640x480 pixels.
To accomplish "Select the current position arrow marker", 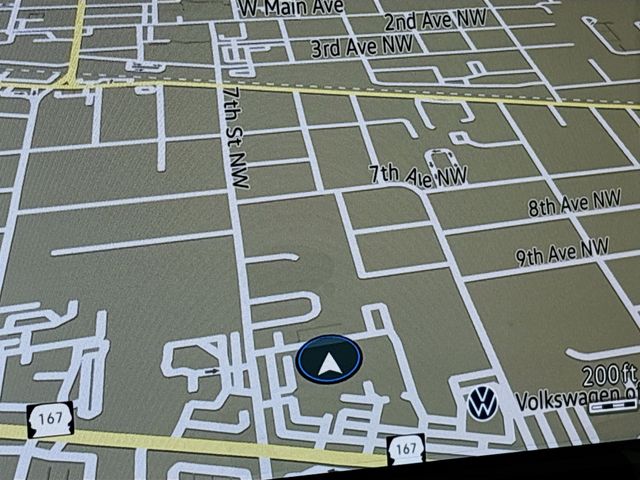I will point(330,363).
